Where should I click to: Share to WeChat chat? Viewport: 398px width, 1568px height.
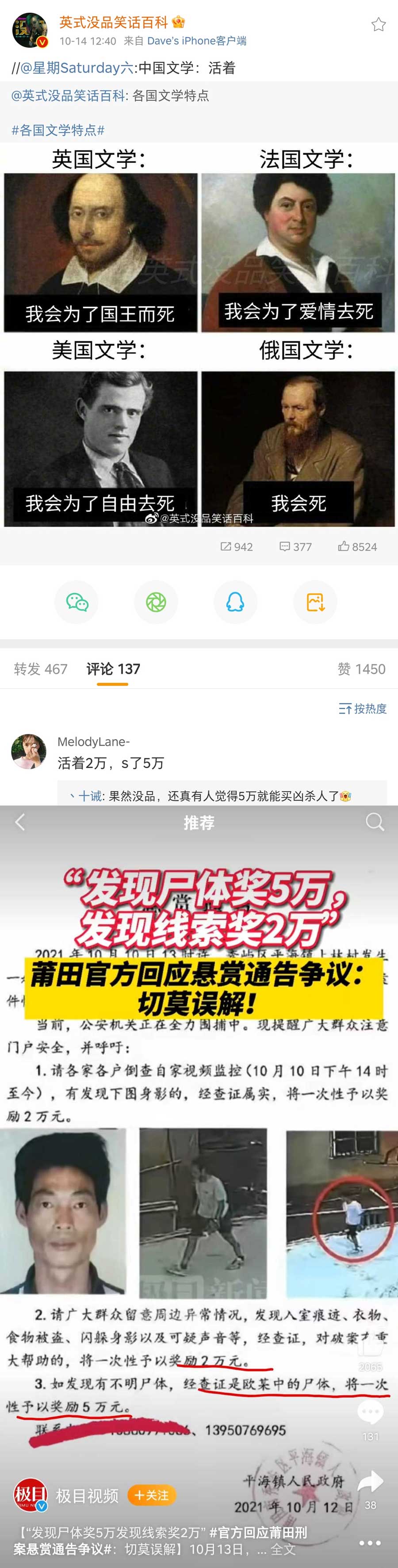pos(77,602)
